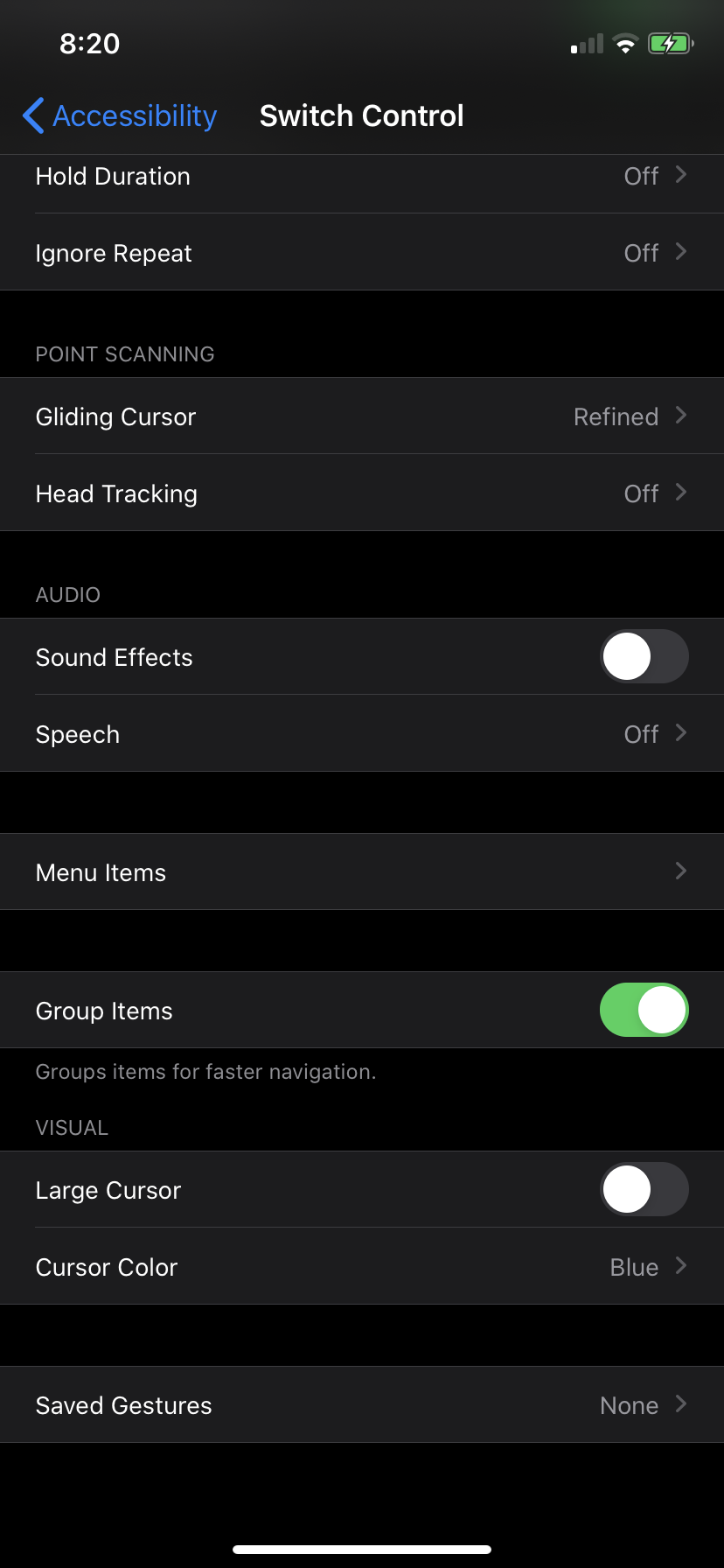Go back to Accessibility settings
The width and height of the screenshot is (724, 1568).
coord(120,115)
